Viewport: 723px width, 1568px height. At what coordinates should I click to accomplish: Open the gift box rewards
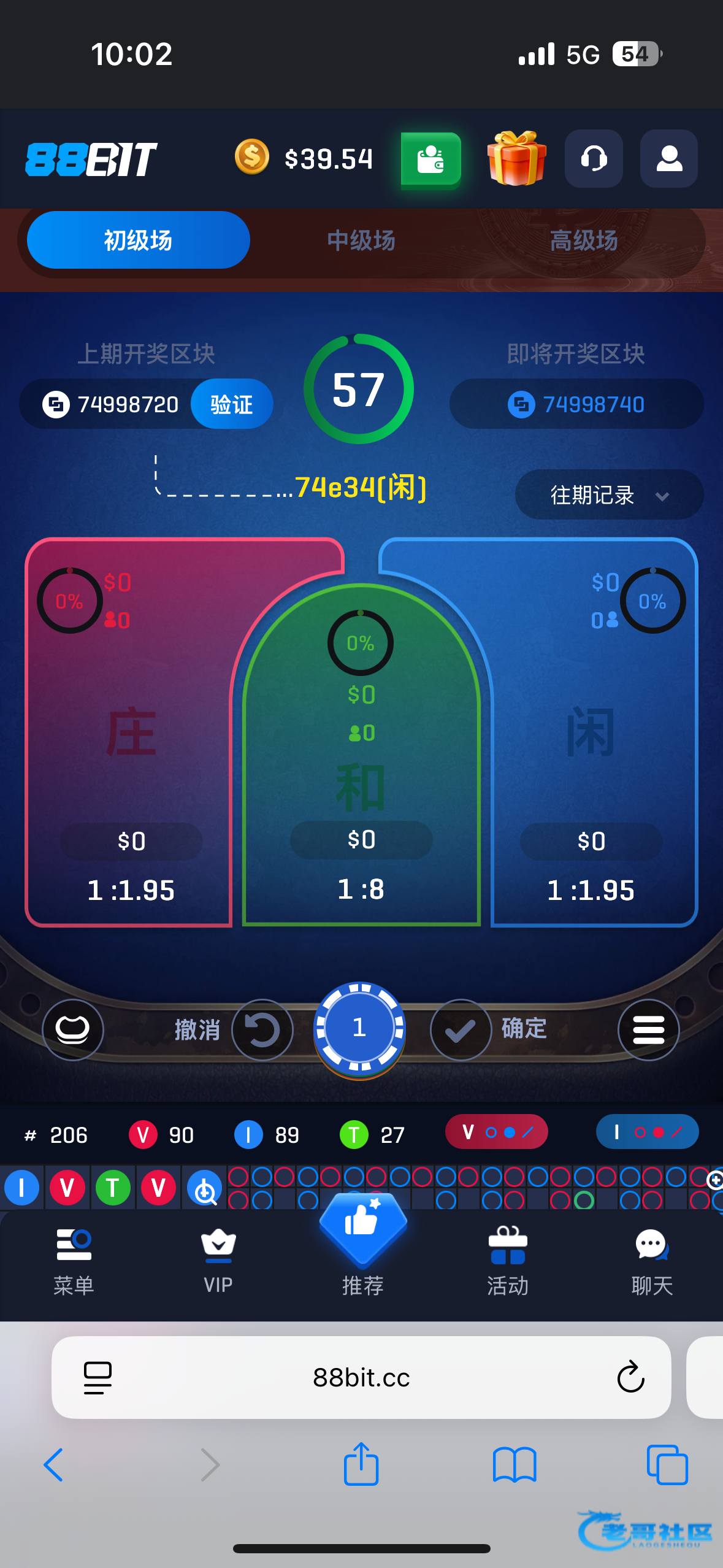(x=516, y=159)
